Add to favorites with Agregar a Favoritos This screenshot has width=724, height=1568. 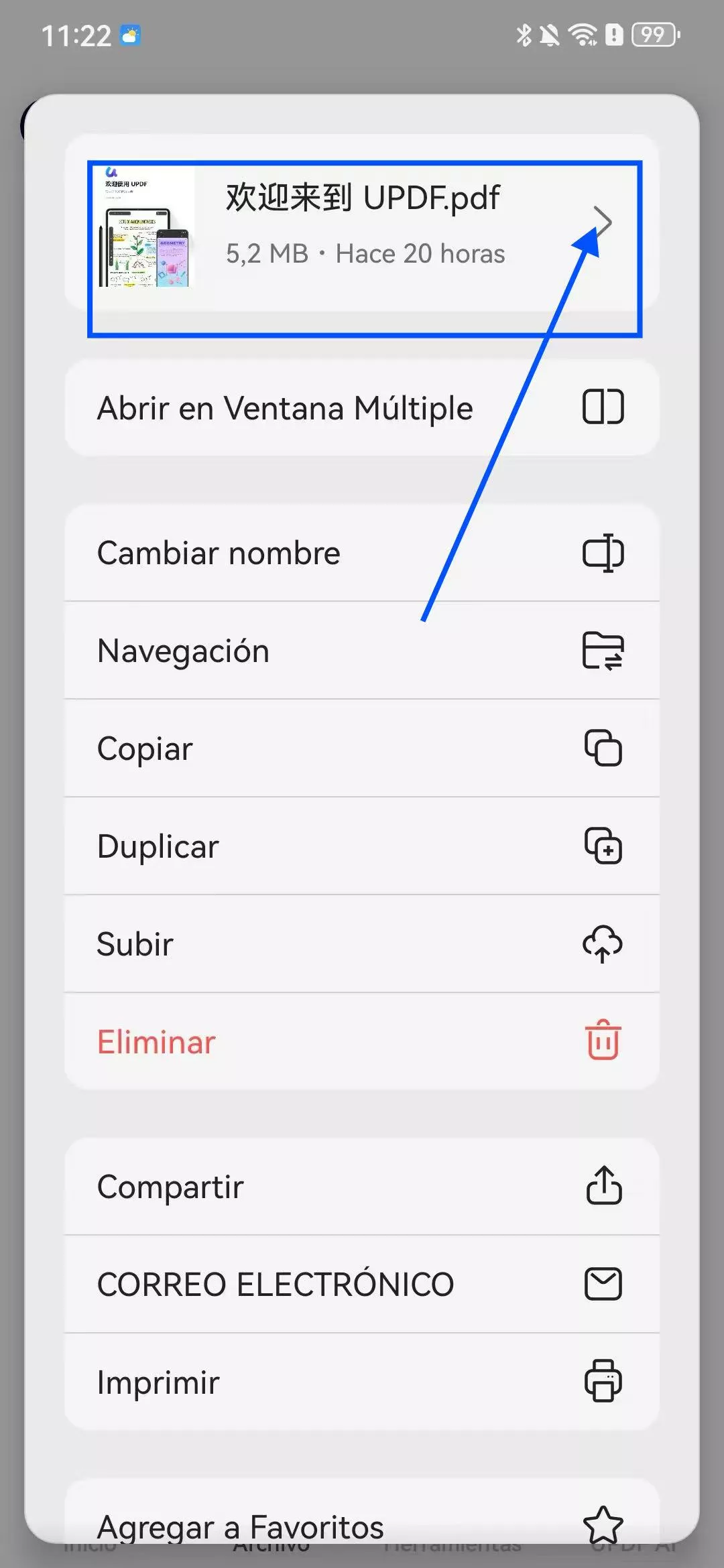[362, 1522]
